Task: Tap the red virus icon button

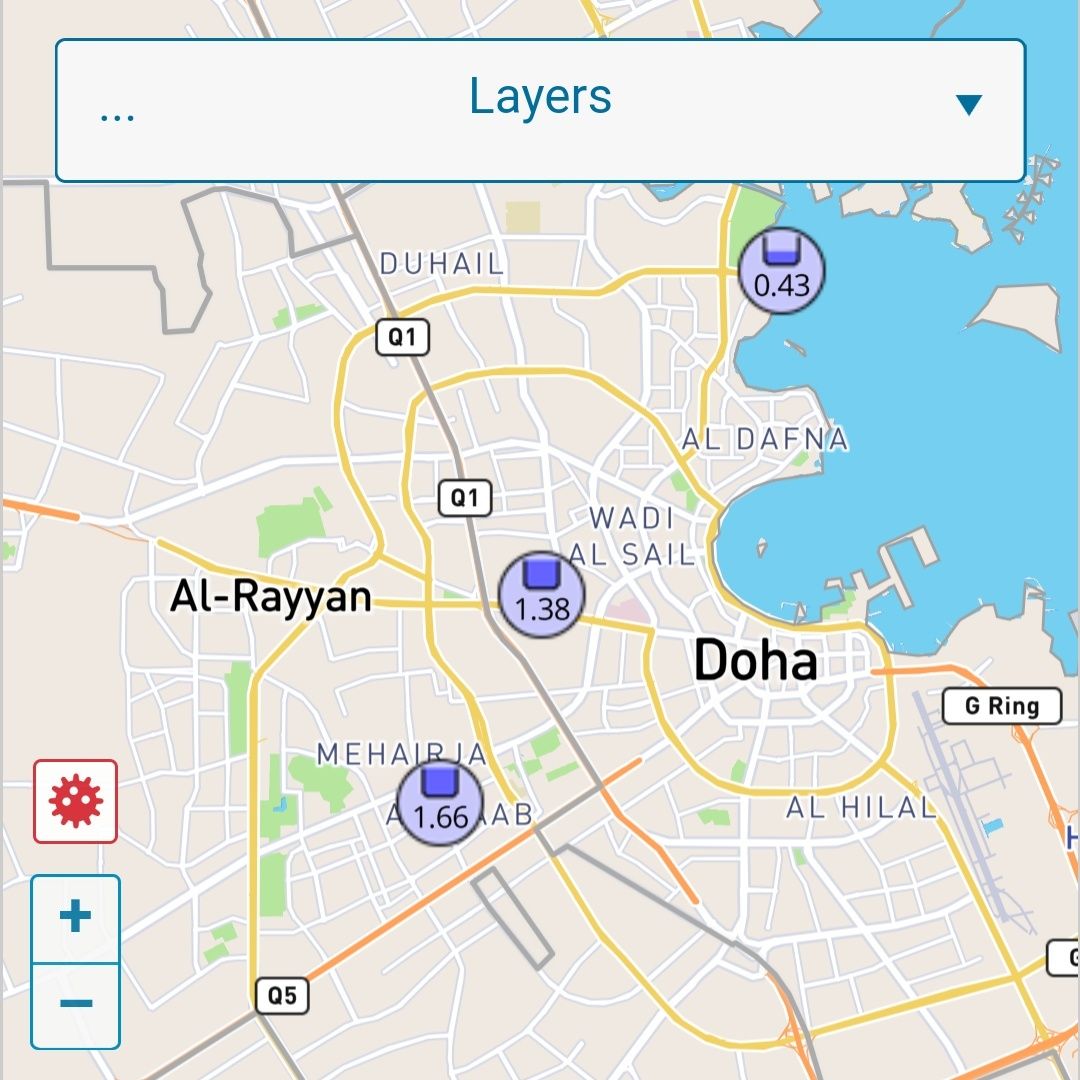Action: pos(76,801)
